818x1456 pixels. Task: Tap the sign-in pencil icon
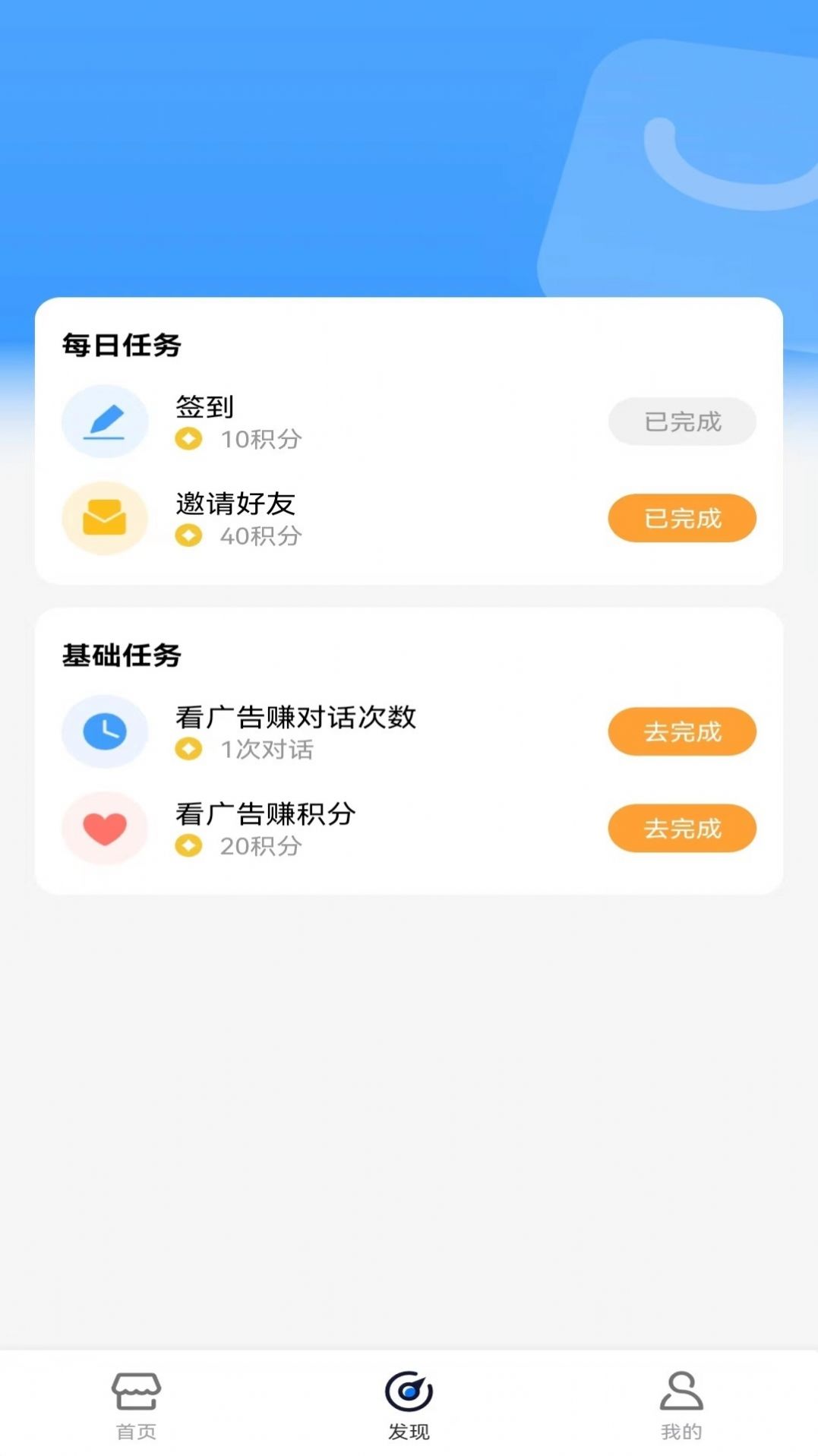(105, 422)
